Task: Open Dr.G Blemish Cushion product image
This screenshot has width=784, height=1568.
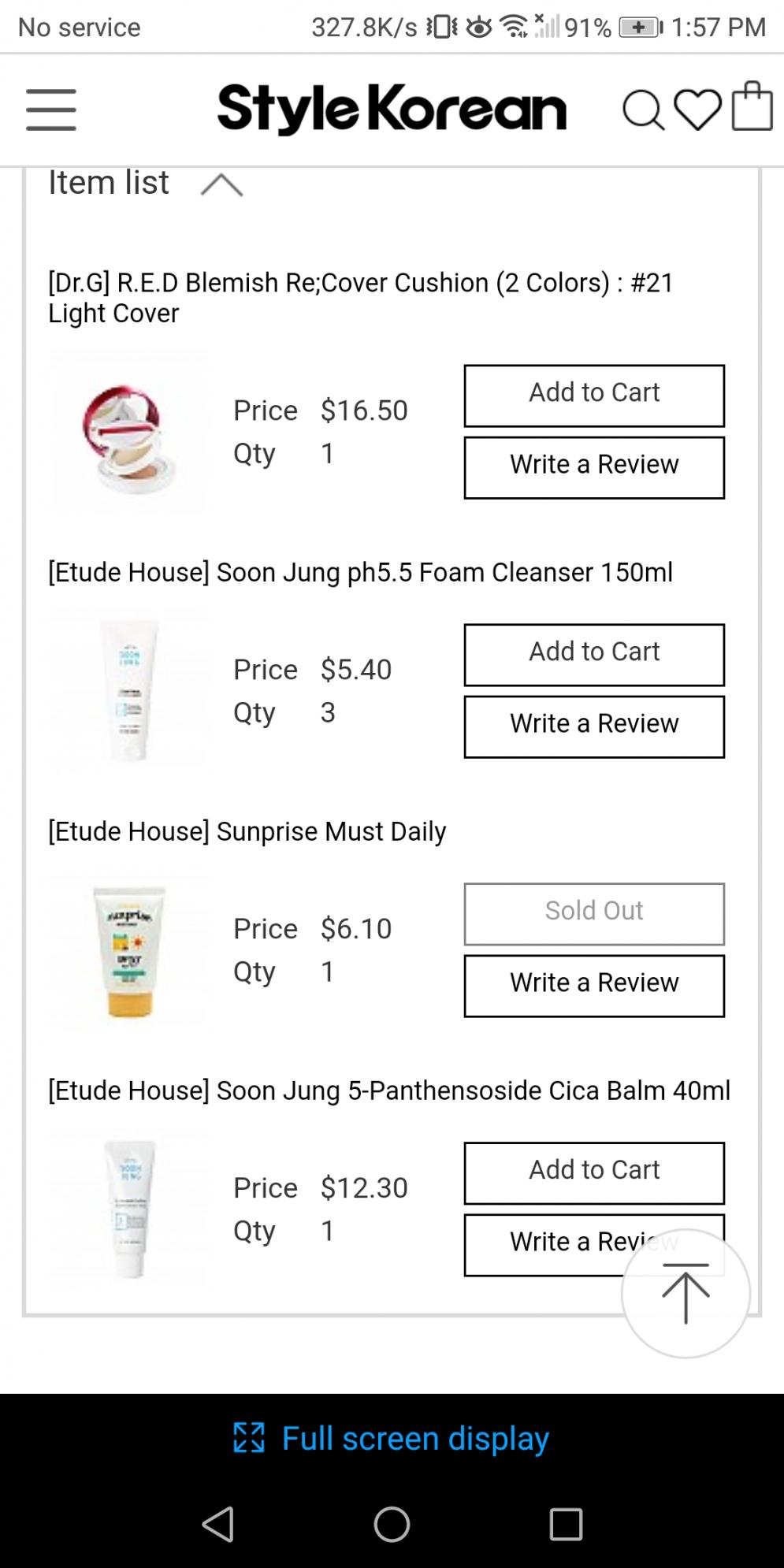Action: coord(129,432)
